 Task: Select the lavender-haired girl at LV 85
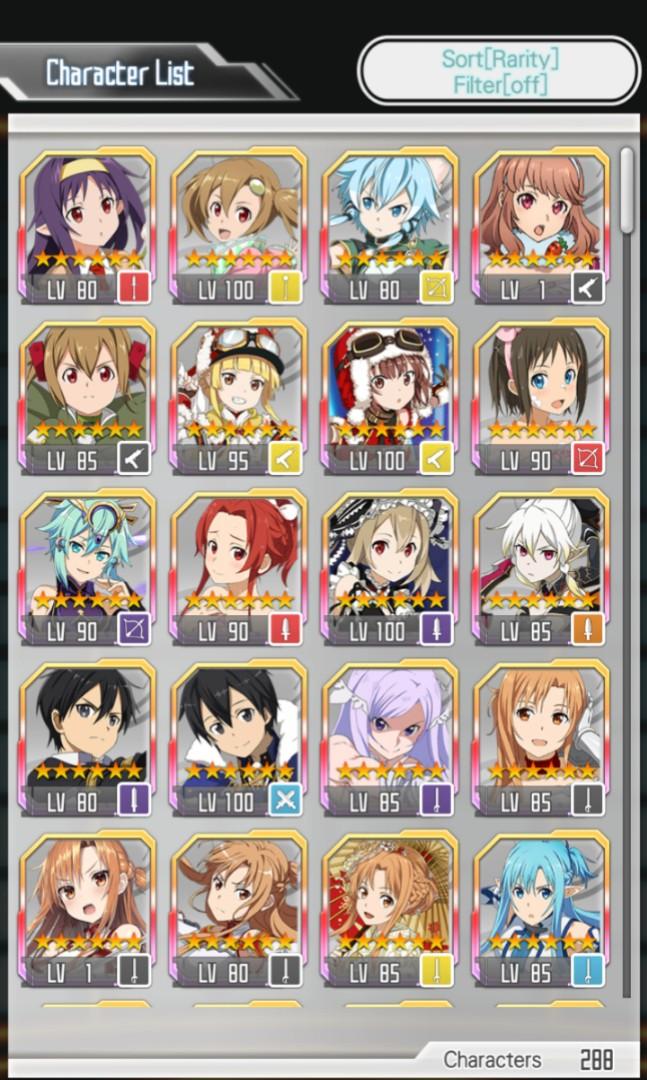389,737
